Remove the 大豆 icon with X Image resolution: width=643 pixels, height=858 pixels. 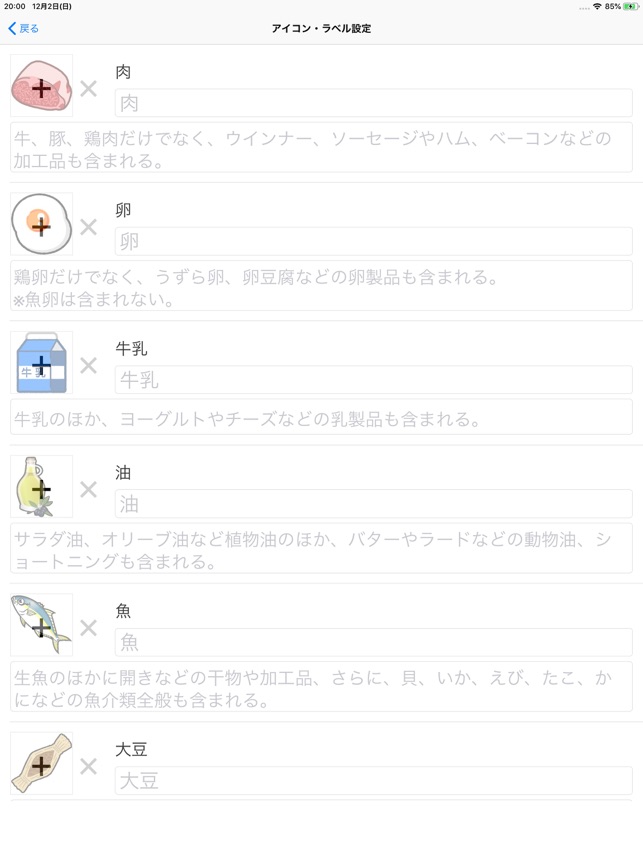89,767
